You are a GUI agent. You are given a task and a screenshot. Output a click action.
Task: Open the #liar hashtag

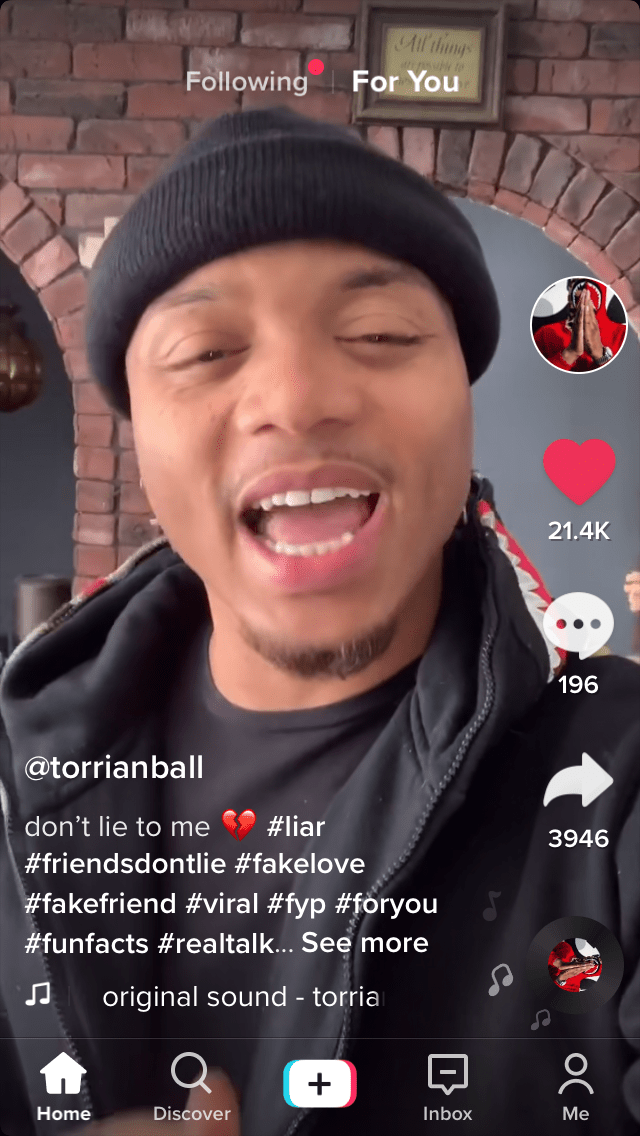pos(296,826)
